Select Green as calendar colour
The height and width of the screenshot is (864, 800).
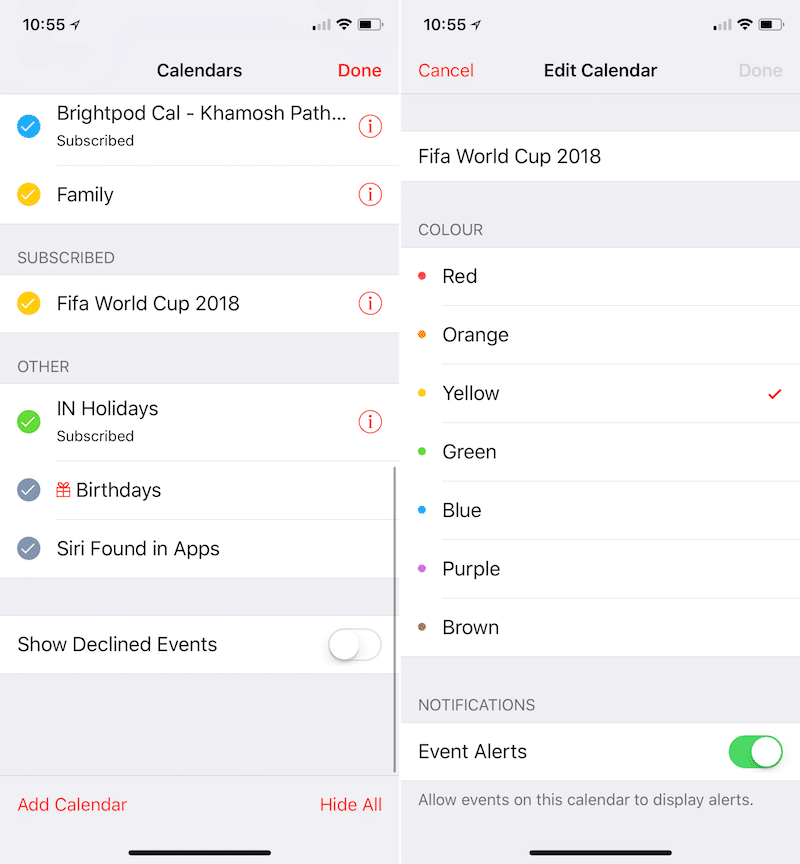tap(598, 452)
